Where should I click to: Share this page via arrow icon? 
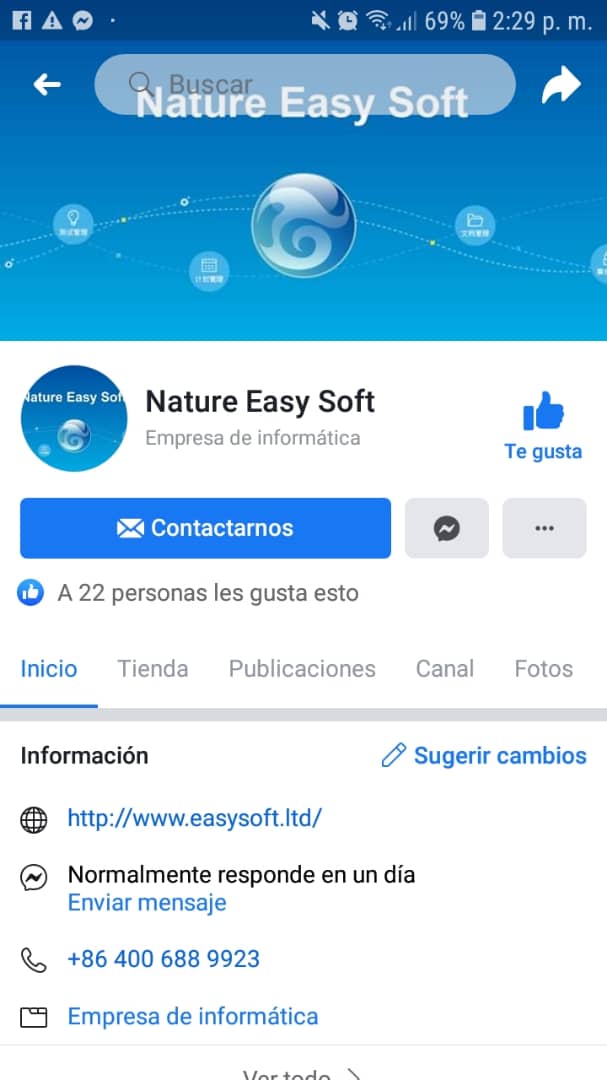tap(561, 85)
